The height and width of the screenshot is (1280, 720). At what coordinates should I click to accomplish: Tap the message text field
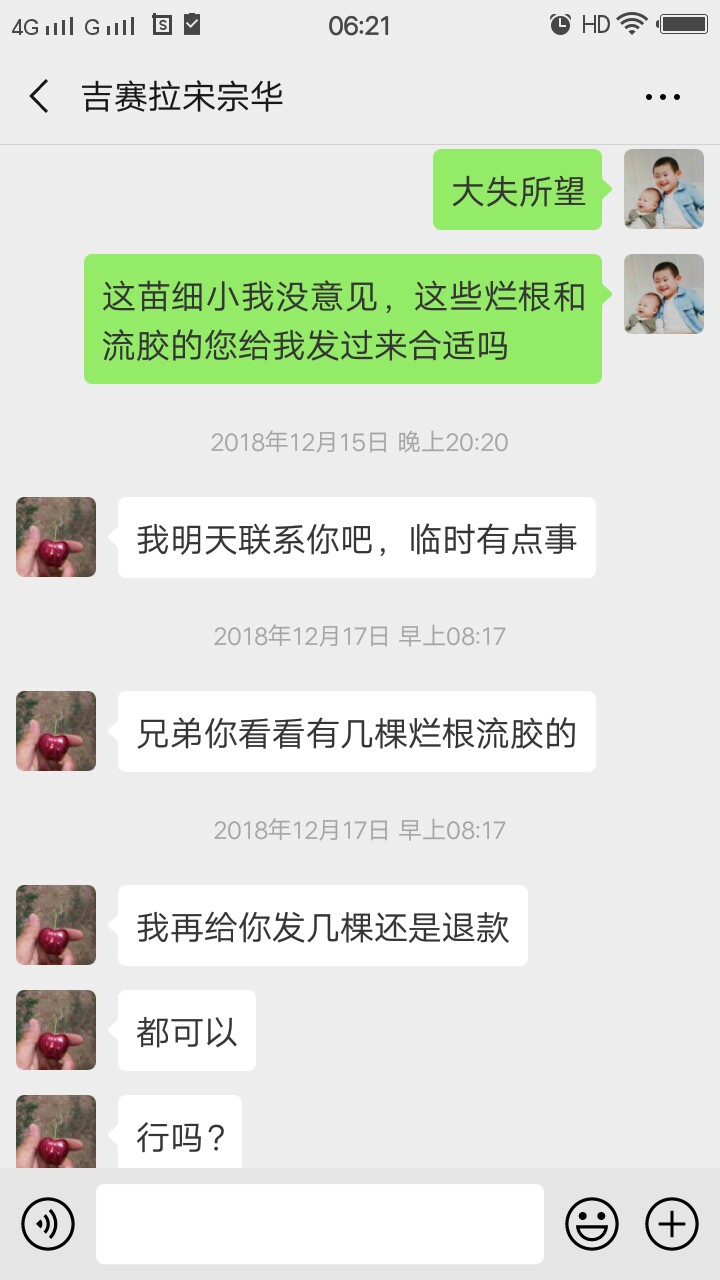coord(320,1223)
